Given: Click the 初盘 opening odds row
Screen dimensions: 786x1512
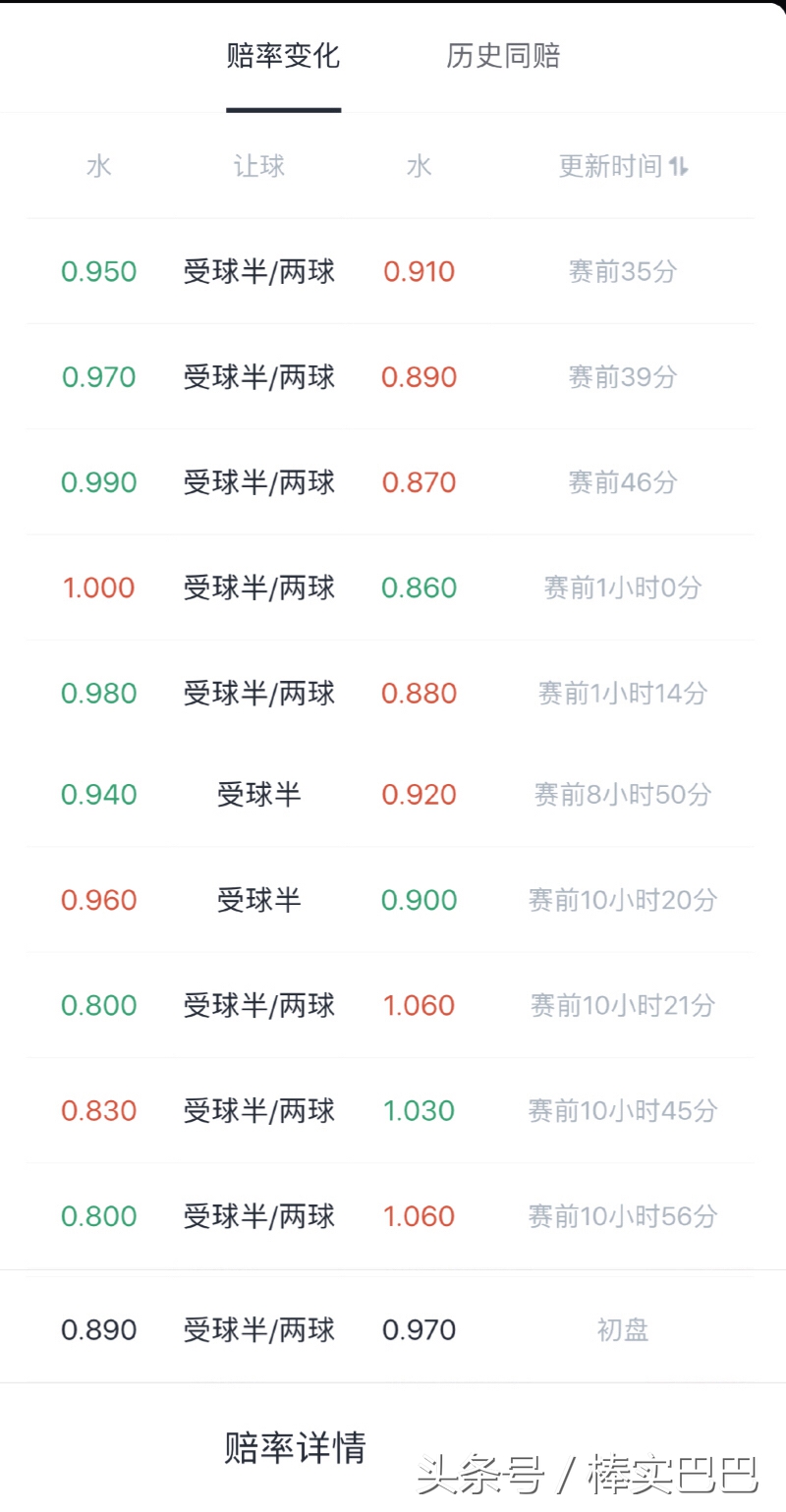Looking at the screenshot, I should click(622, 1329).
